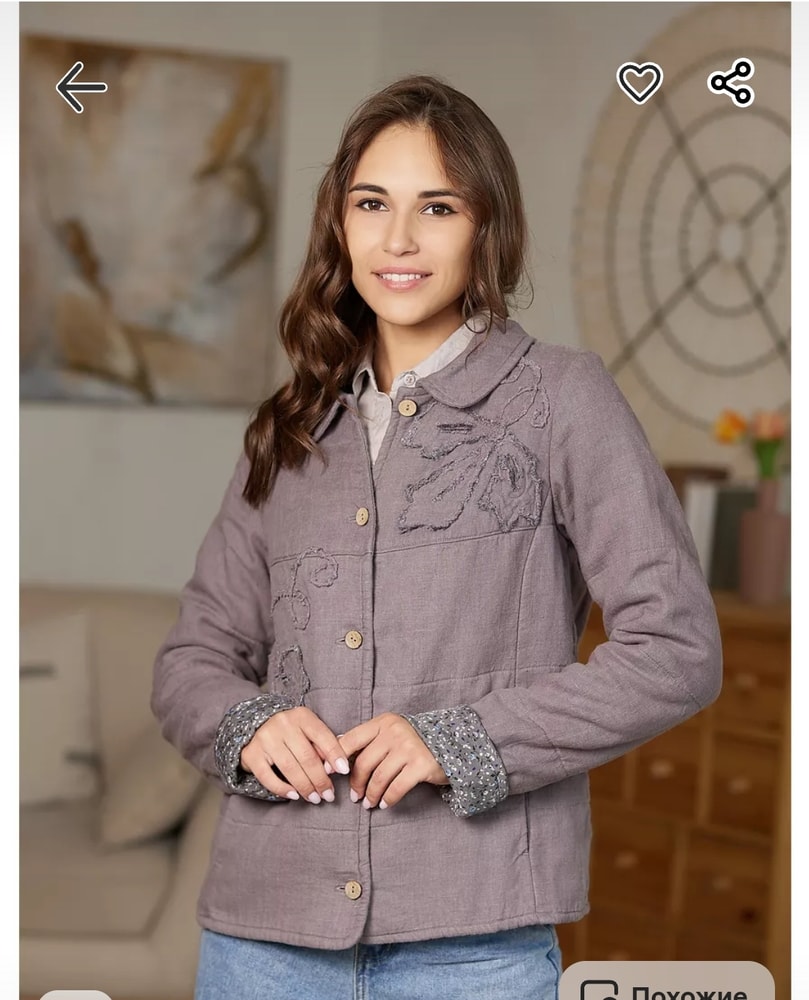Open similar items via Похожие button
The height and width of the screenshot is (1000, 809).
(x=667, y=984)
